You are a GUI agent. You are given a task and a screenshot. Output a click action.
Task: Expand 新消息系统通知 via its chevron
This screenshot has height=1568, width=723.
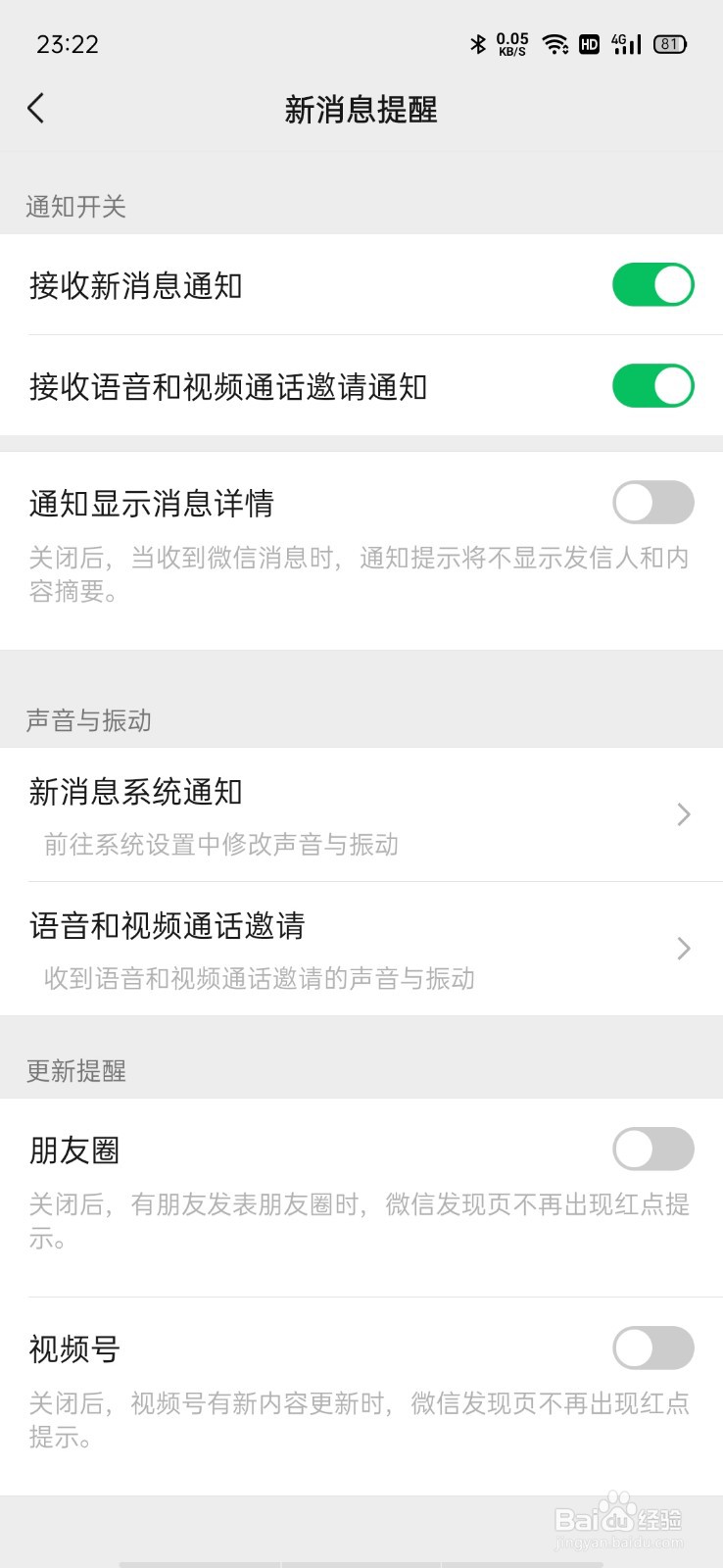click(684, 814)
